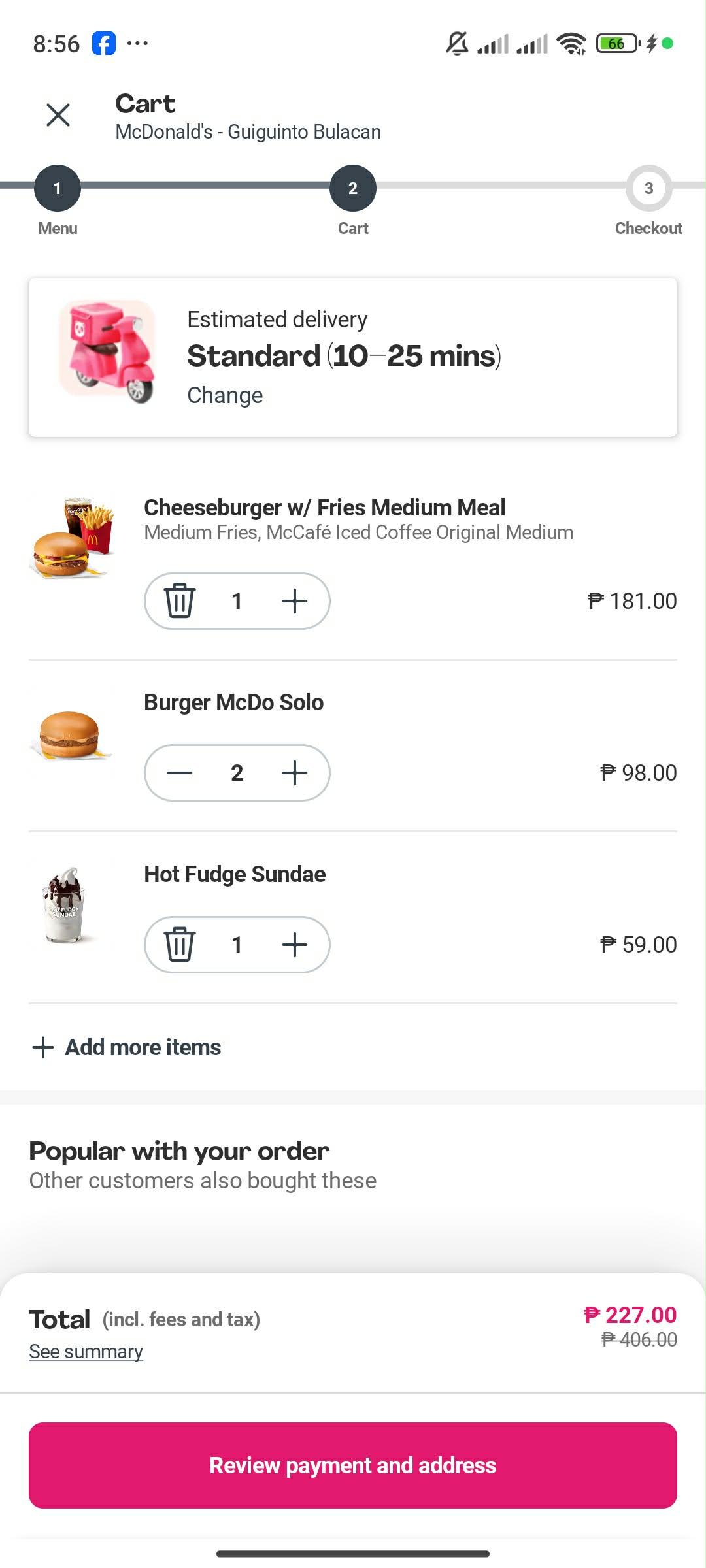The image size is (706, 1568).
Task: Increase Cheeseburger meal quantity with plus icon
Action: click(294, 600)
